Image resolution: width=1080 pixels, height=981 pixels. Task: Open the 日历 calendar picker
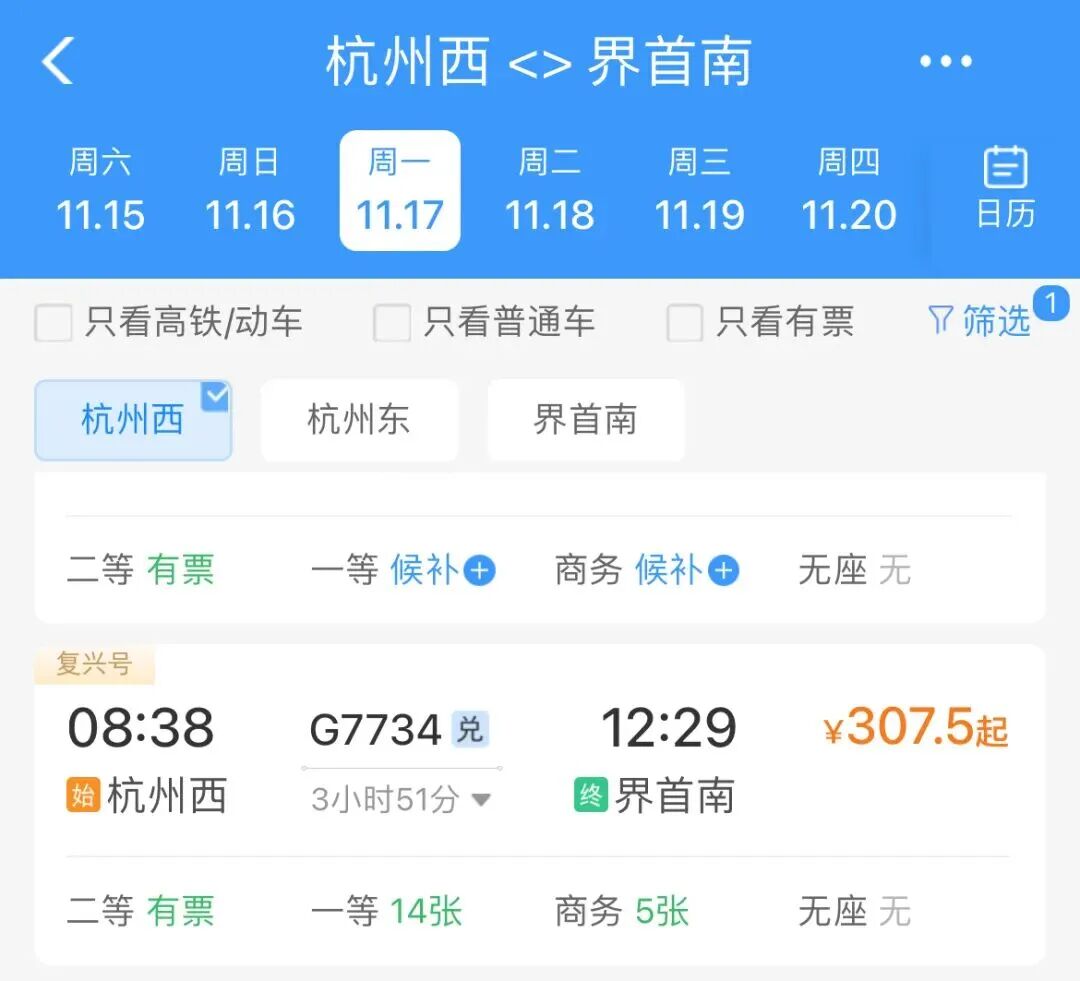tap(1005, 188)
